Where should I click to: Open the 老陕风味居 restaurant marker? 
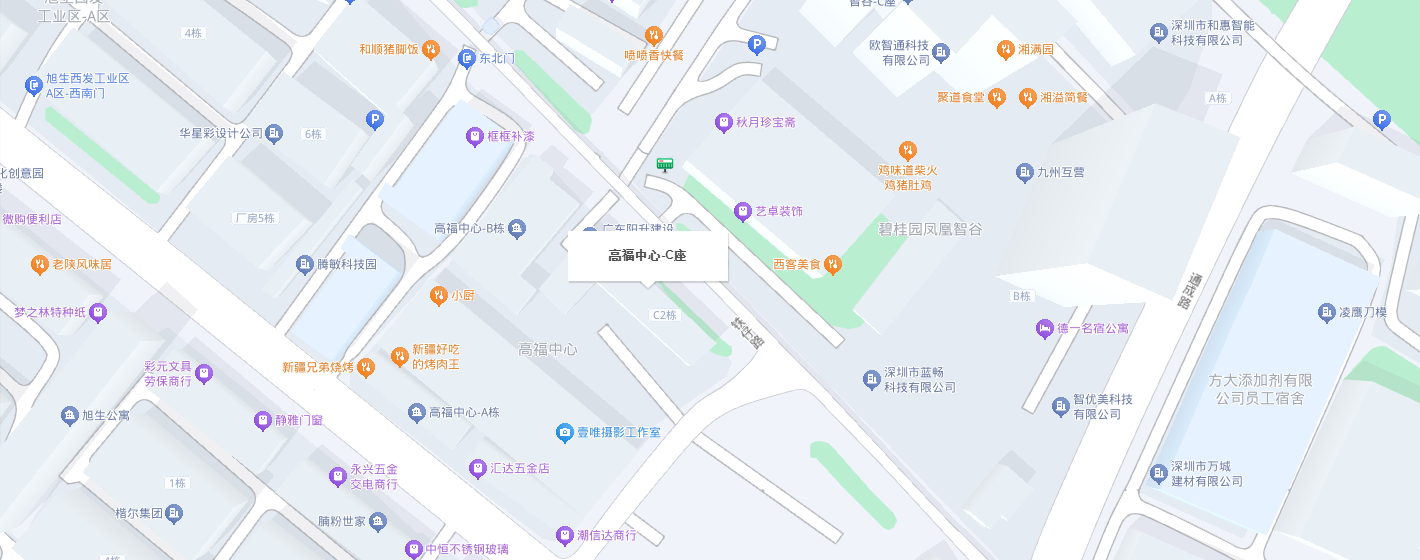click(39, 265)
